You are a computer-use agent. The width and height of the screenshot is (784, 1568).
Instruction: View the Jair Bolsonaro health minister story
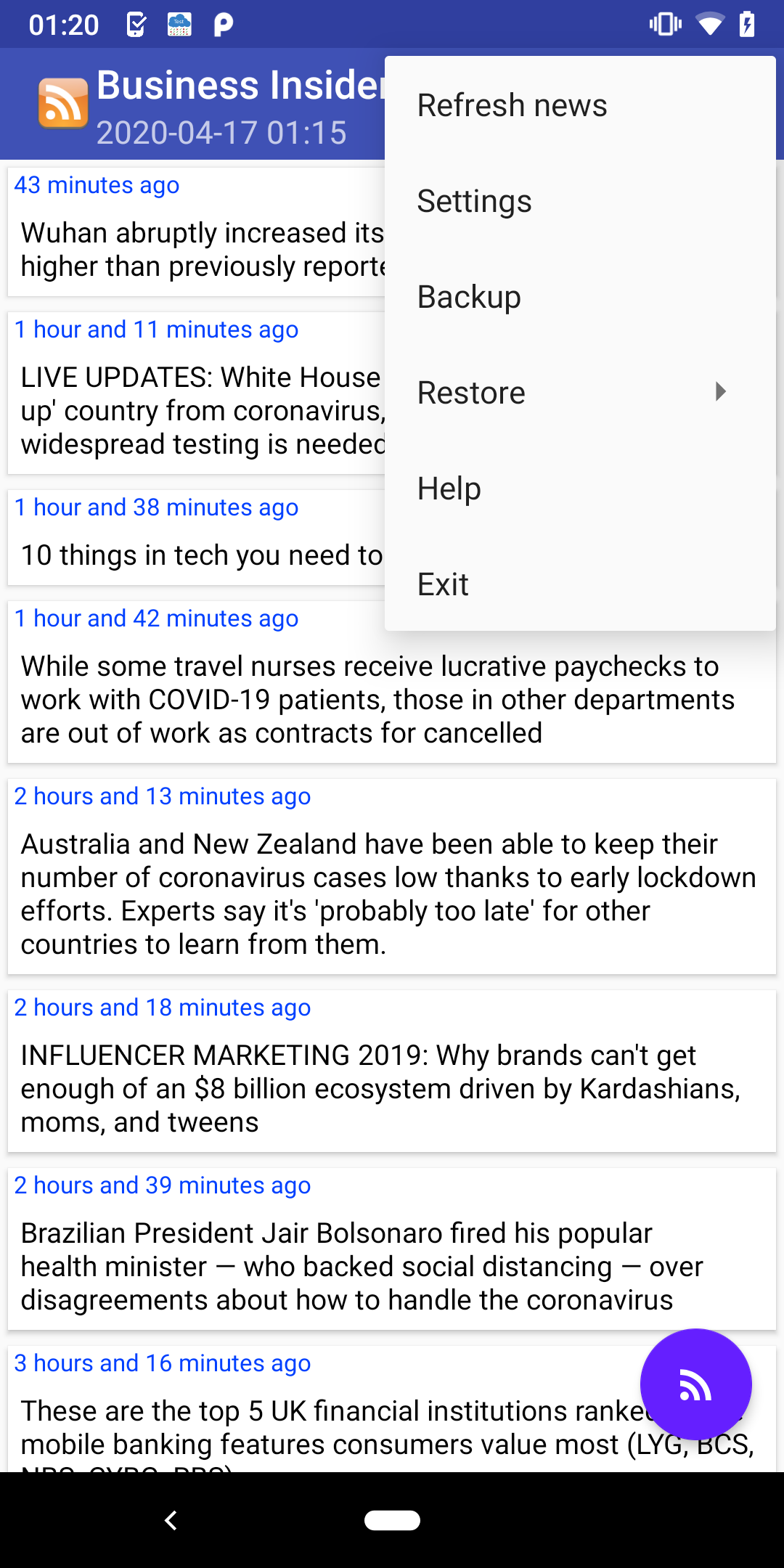point(363,1266)
